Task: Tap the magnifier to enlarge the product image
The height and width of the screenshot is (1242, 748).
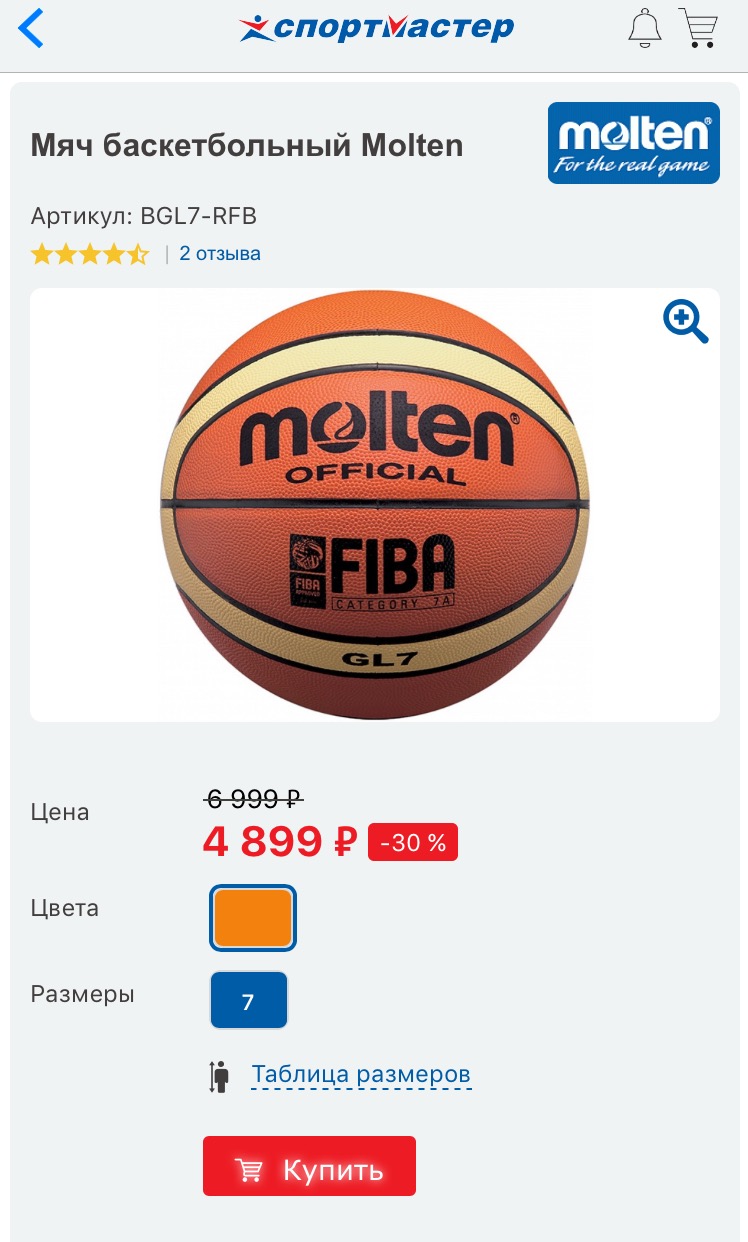Action: (x=686, y=322)
